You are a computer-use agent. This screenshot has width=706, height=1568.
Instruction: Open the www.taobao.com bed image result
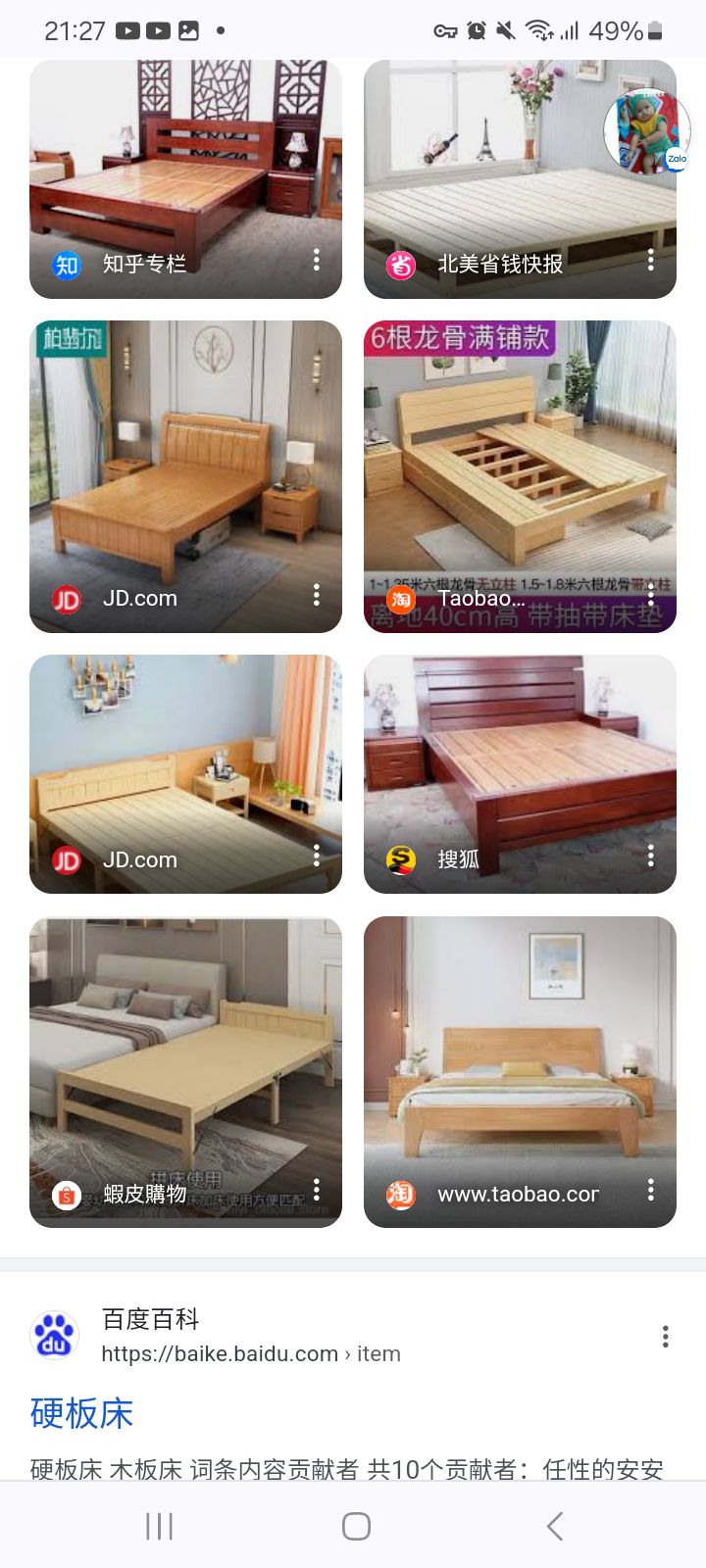click(x=520, y=1058)
